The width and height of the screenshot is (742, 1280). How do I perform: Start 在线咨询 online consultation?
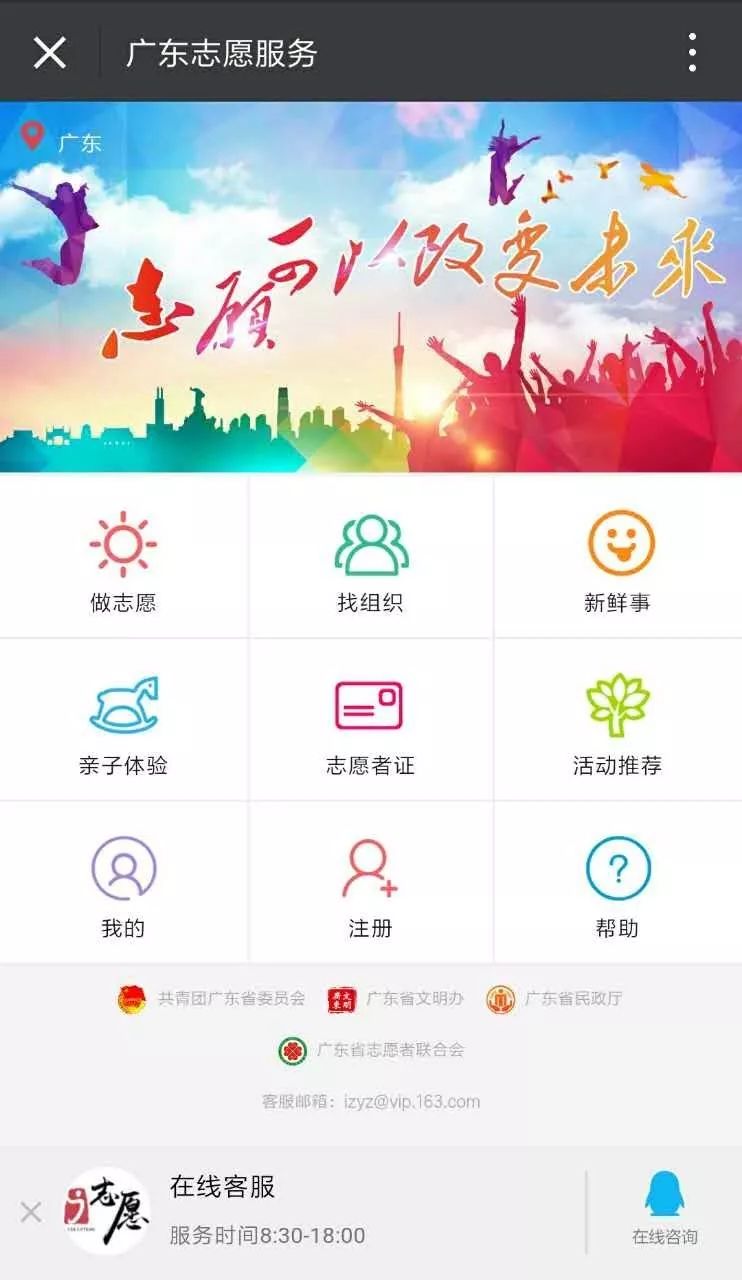[x=664, y=1209]
